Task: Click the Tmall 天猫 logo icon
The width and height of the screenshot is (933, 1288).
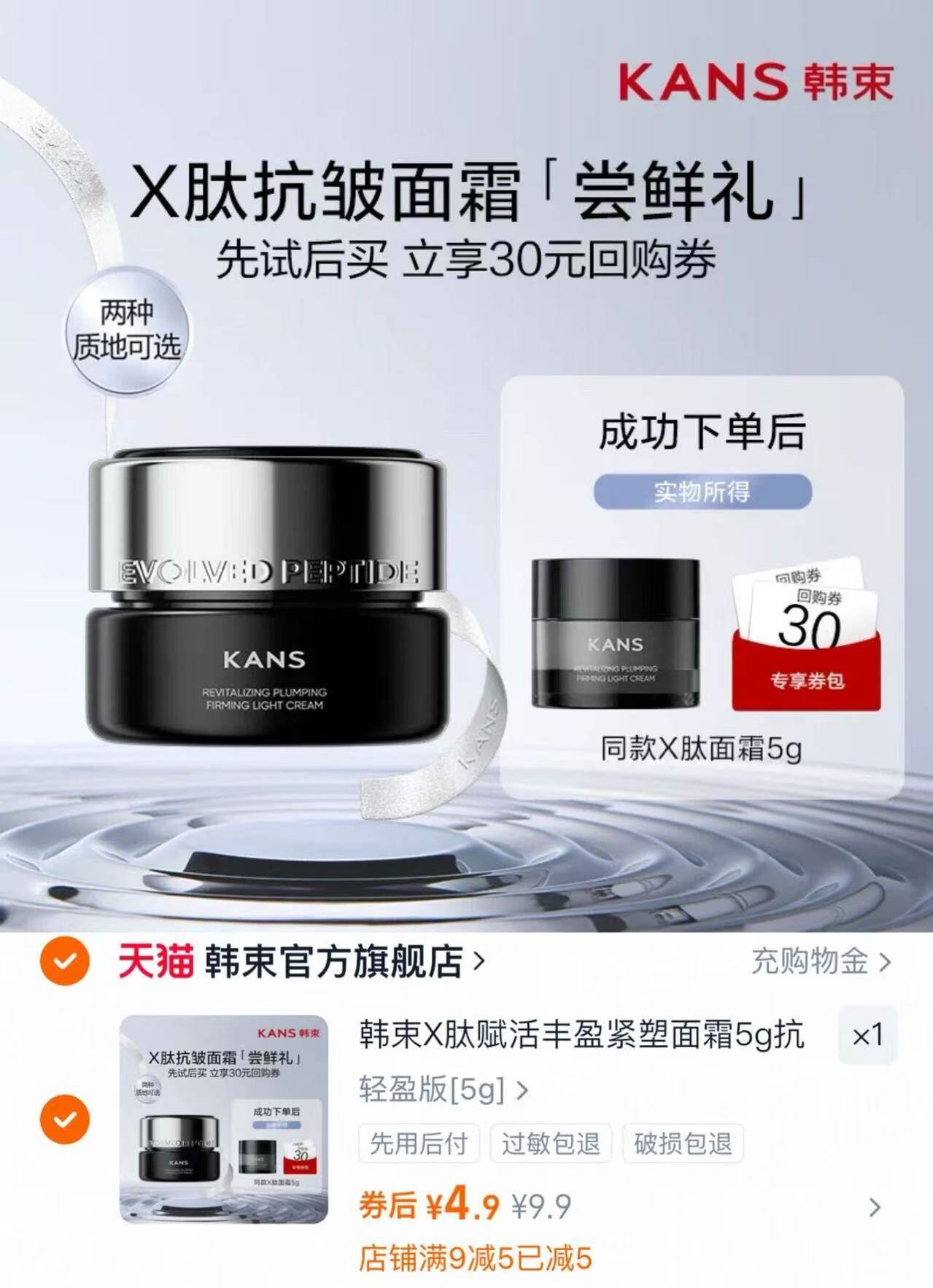Action: pyautogui.click(x=156, y=959)
